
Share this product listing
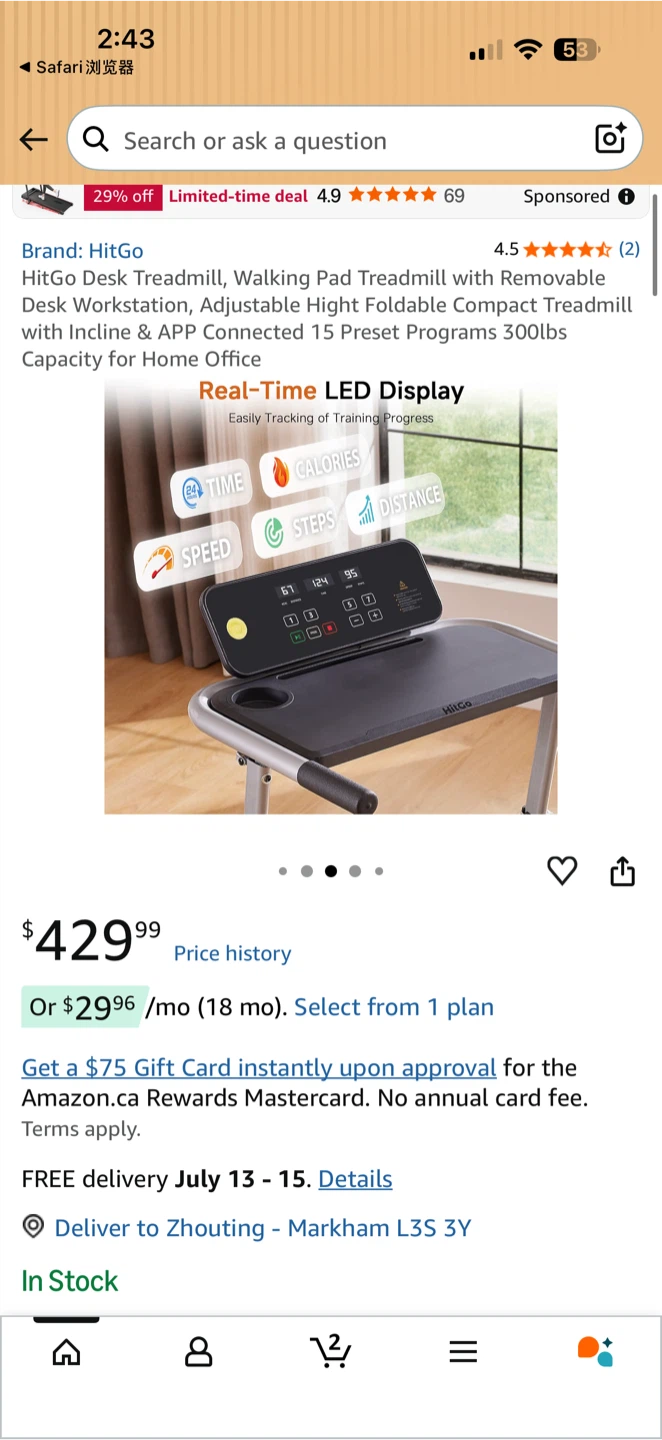coord(622,871)
